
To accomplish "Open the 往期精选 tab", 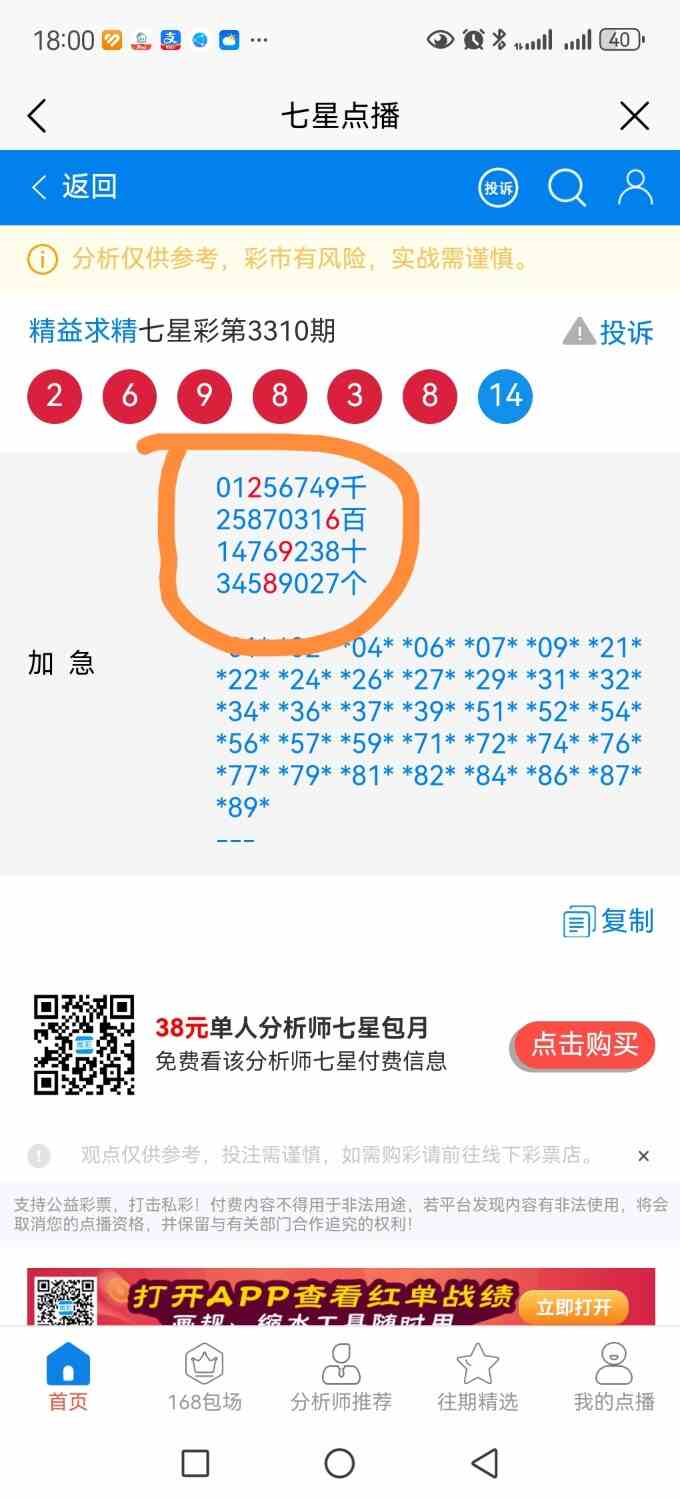I will coord(477,1378).
